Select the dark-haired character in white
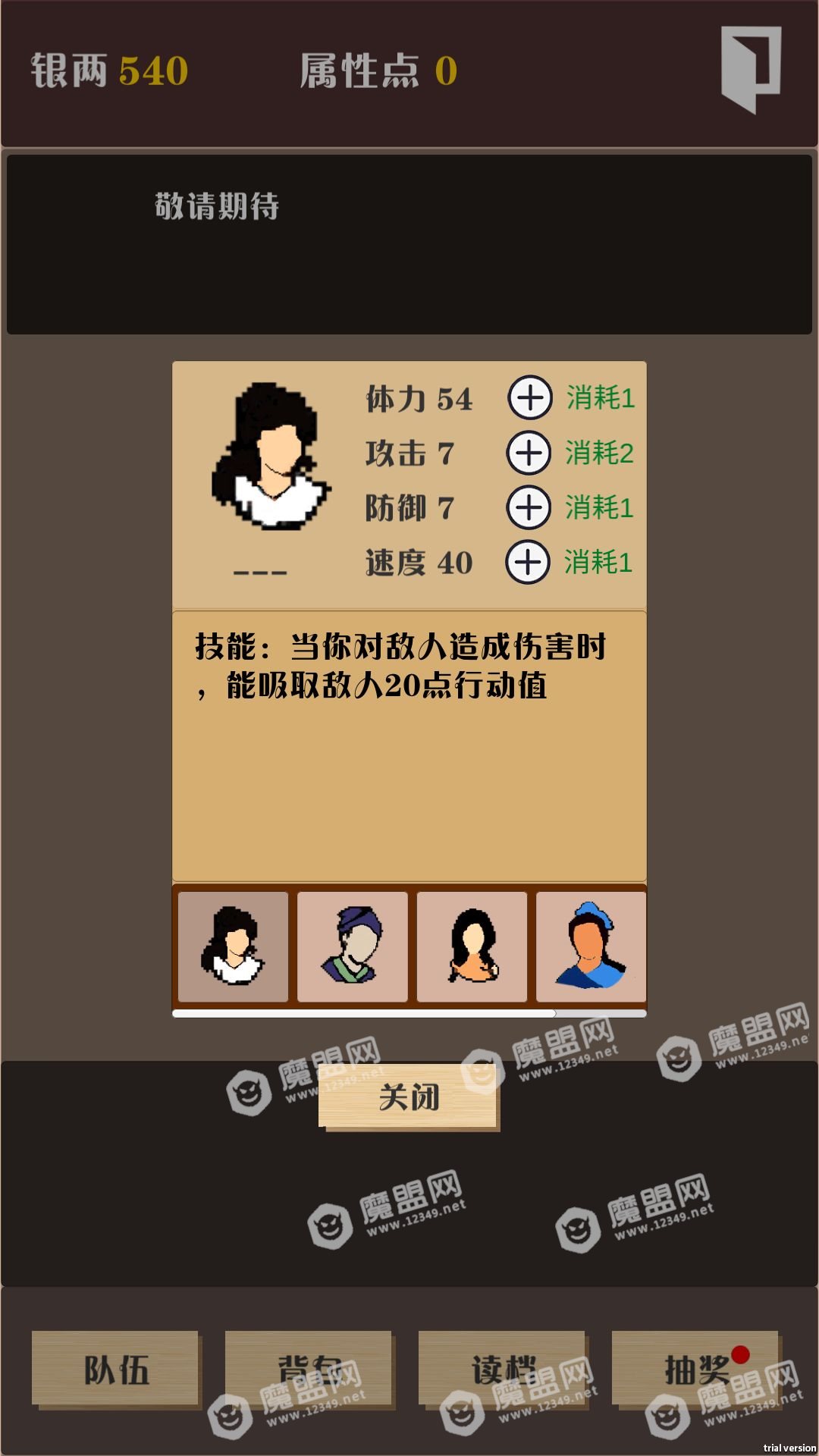Screen dimensions: 819x1456 pos(233,946)
